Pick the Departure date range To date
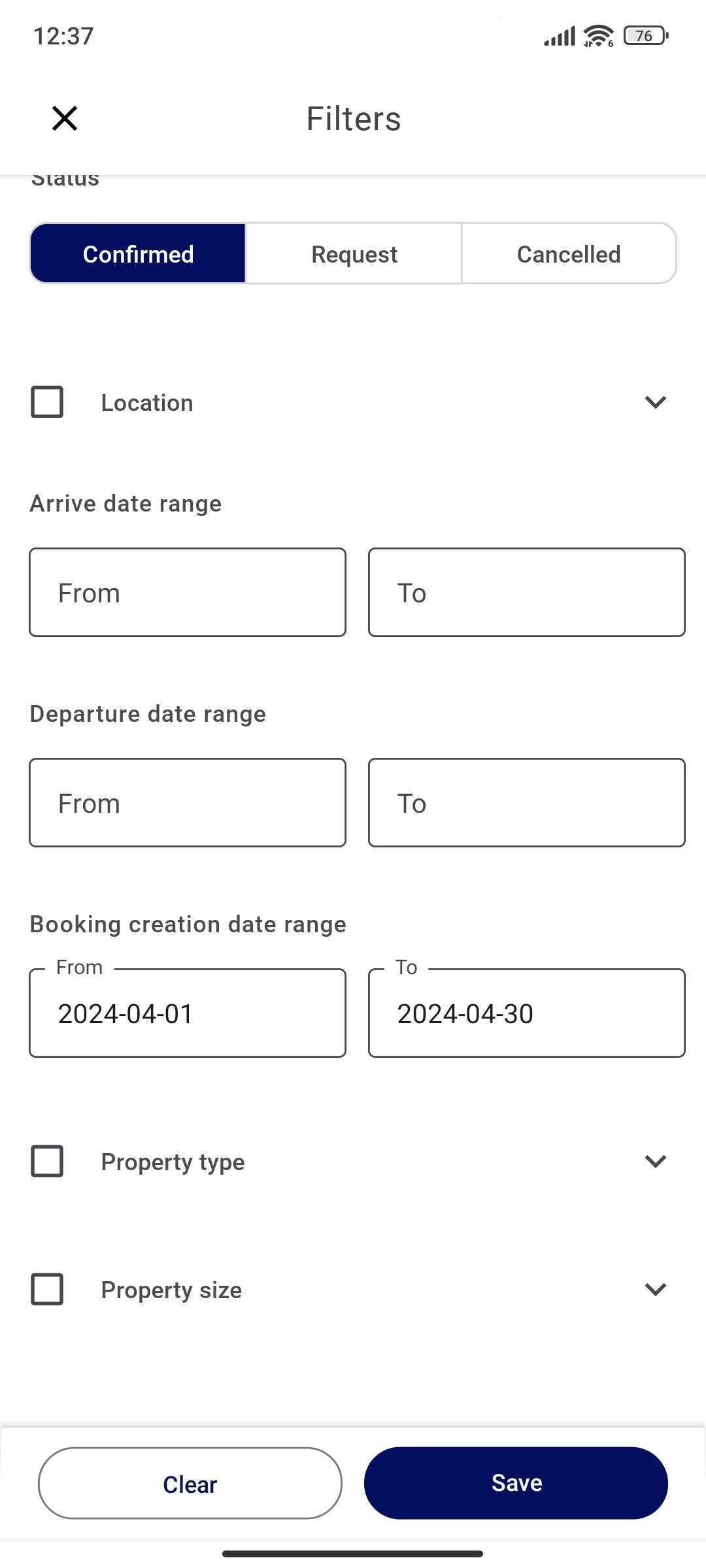The image size is (706, 1568). click(x=526, y=803)
